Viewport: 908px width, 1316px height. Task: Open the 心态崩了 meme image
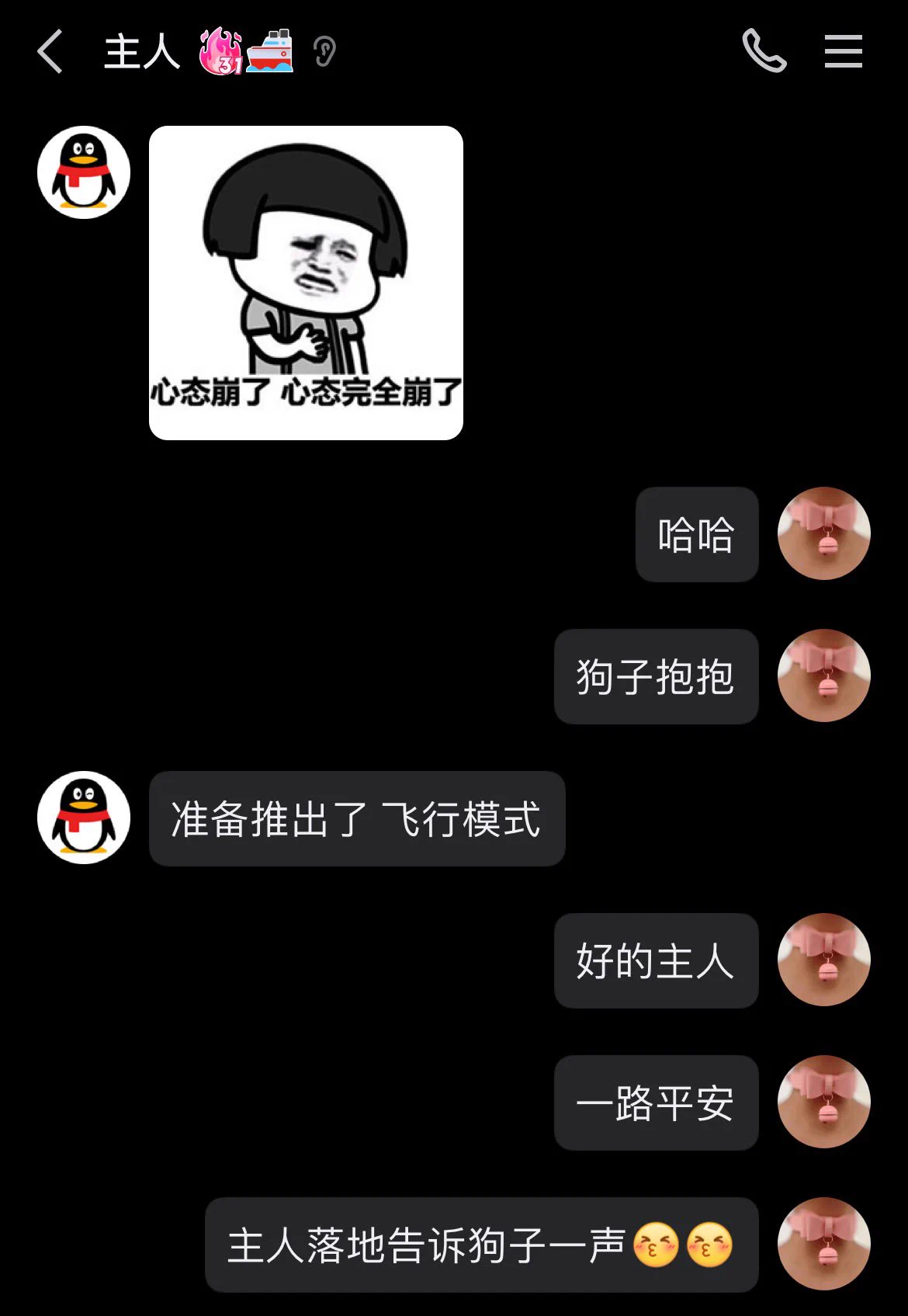306,283
